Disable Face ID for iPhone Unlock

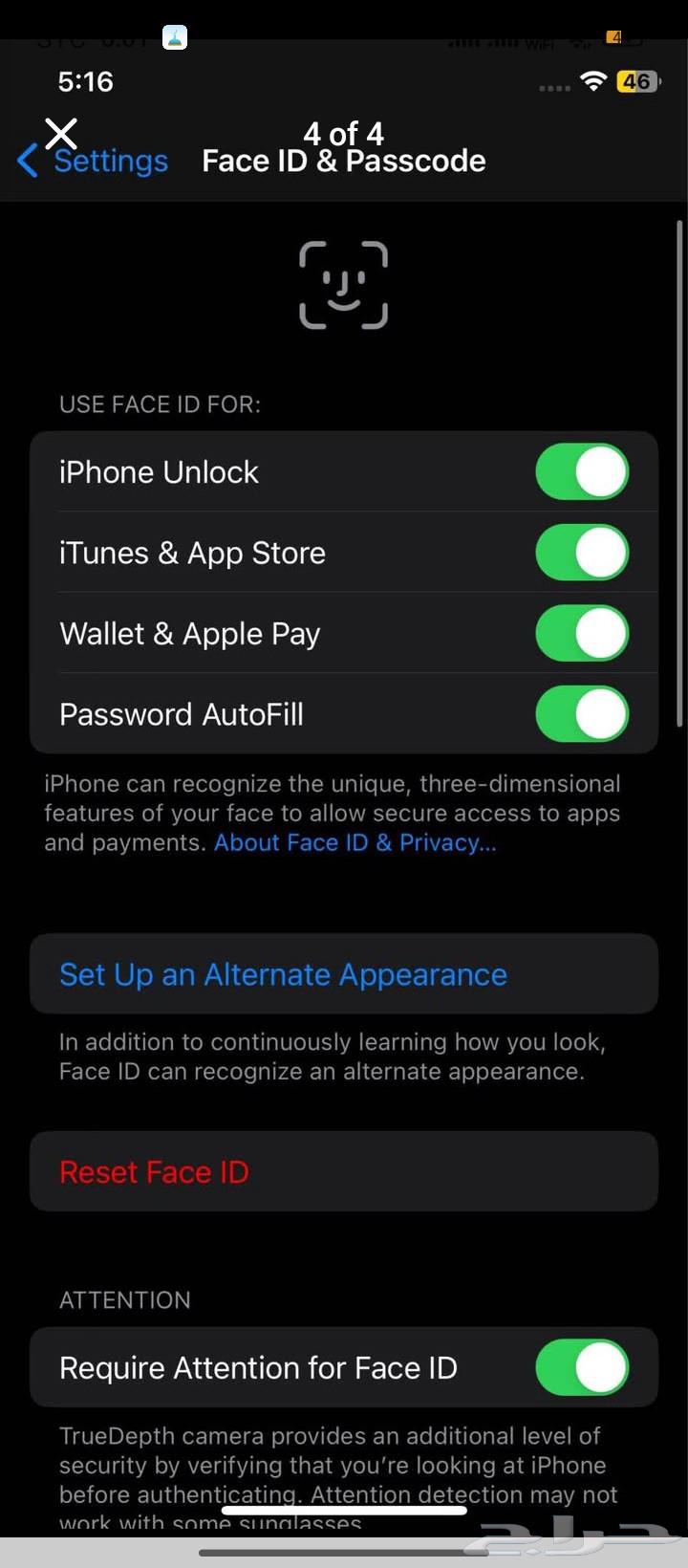pyautogui.click(x=581, y=471)
